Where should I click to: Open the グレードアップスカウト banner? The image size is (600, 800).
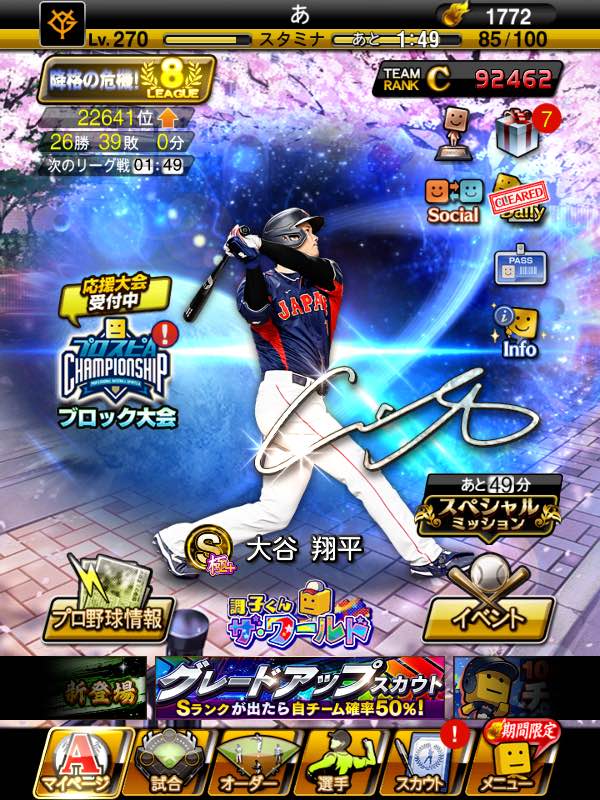tap(299, 688)
